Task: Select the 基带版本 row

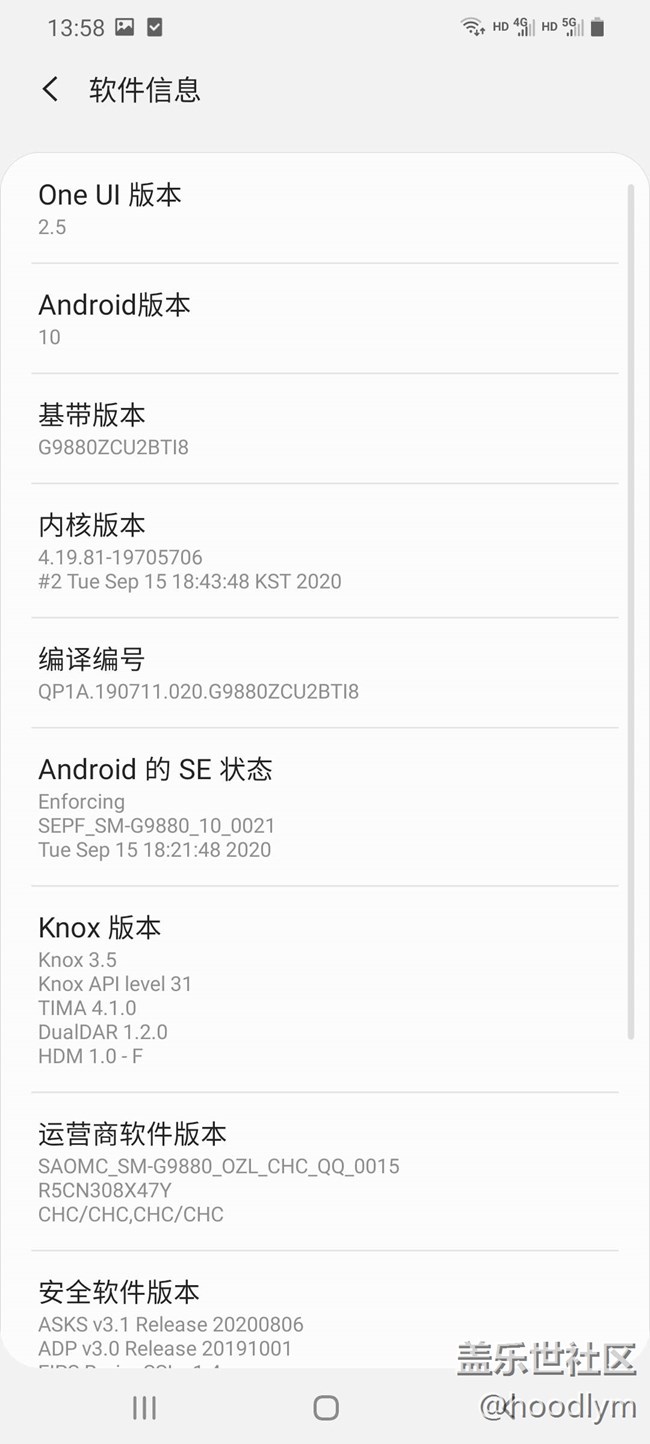Action: click(x=324, y=429)
